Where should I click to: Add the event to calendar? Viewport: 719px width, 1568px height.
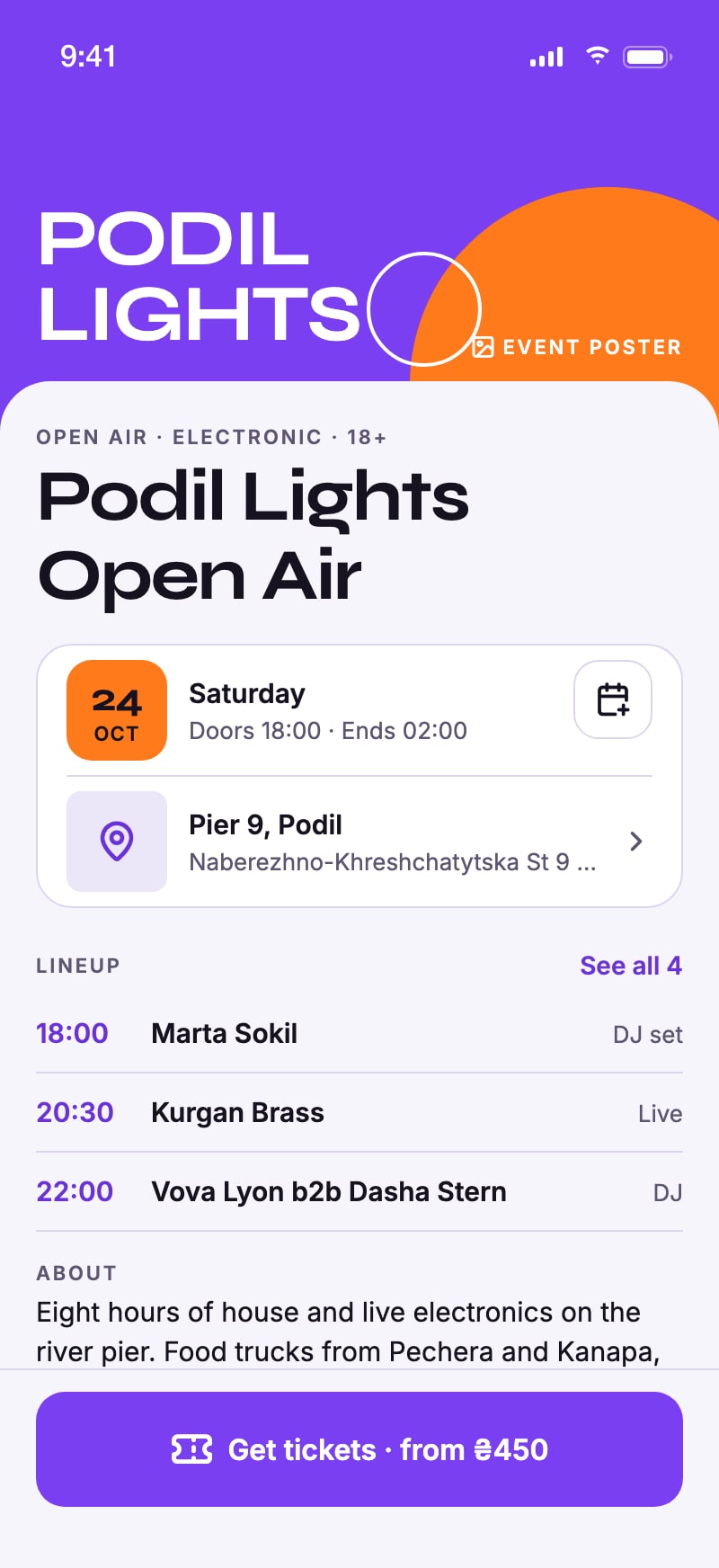(613, 699)
